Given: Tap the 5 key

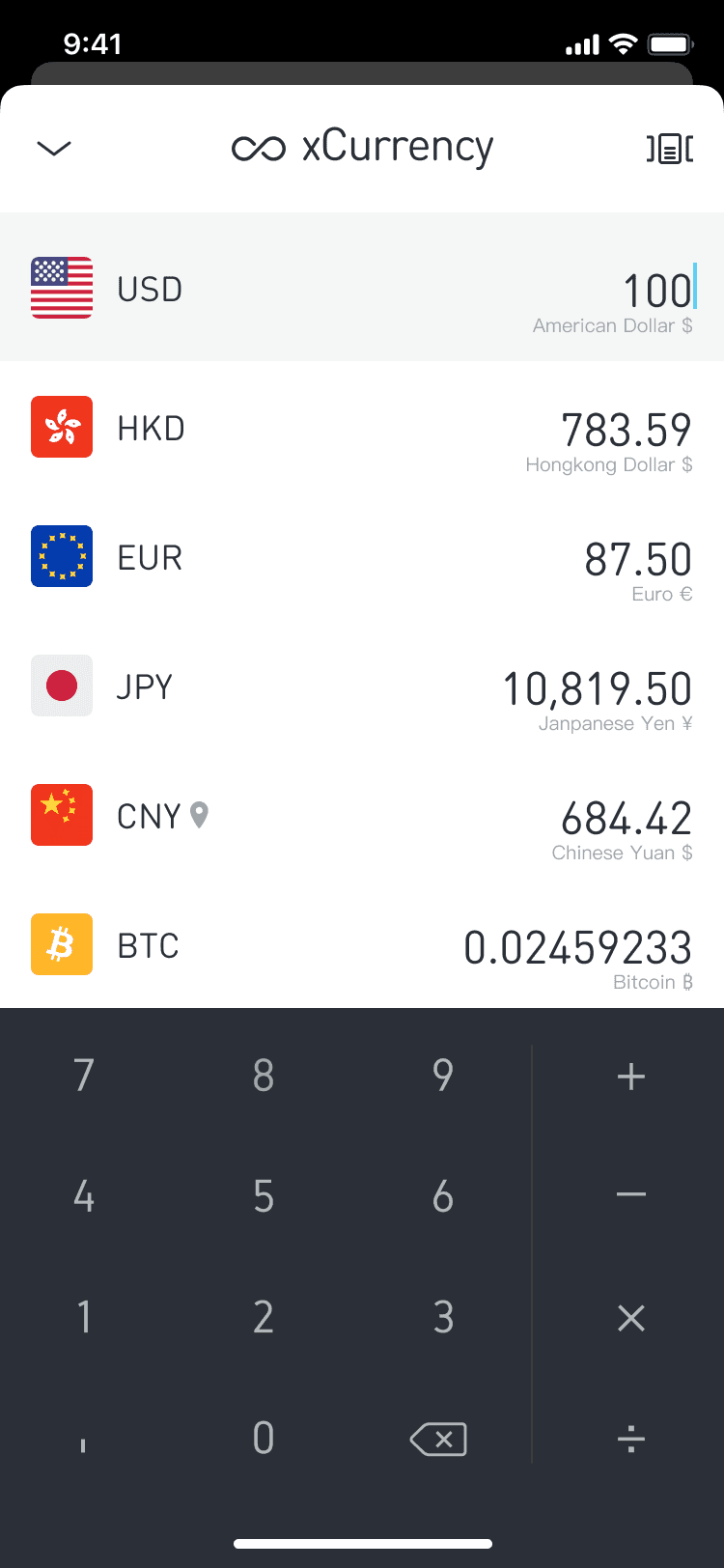Looking at the screenshot, I should click(264, 1197).
